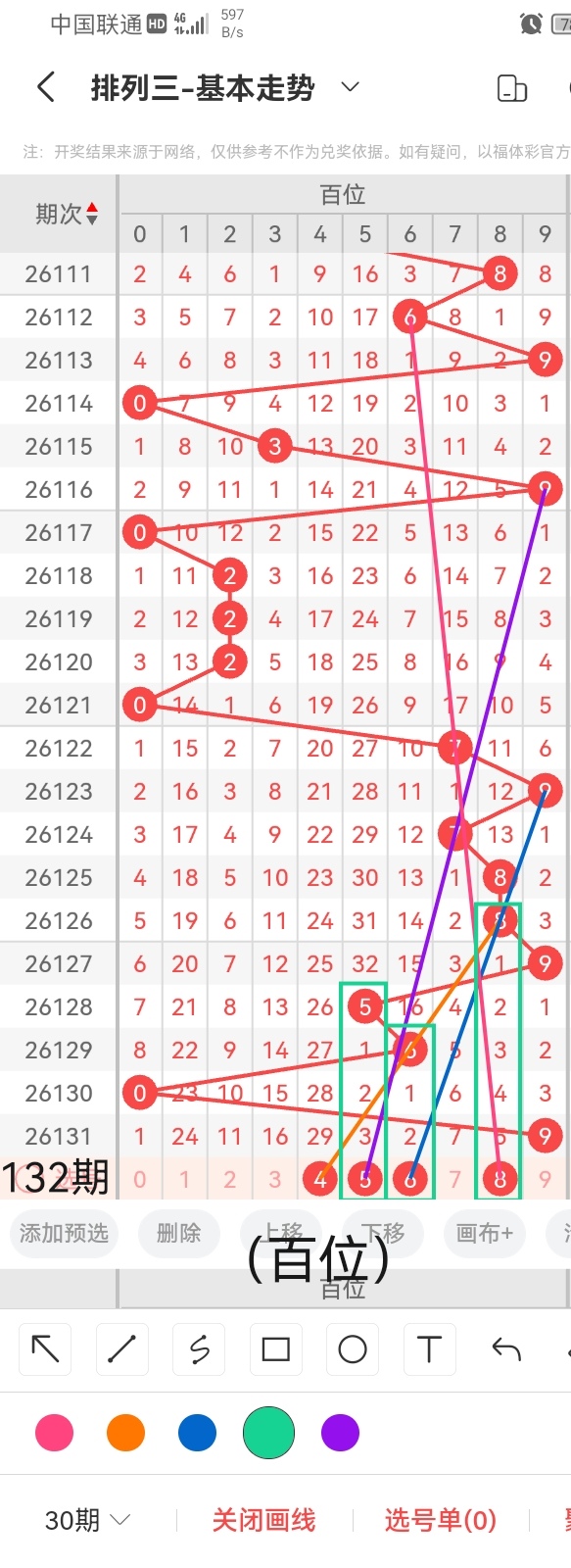Tap the 下移 button
The width and height of the screenshot is (571, 1568).
click(x=383, y=1233)
